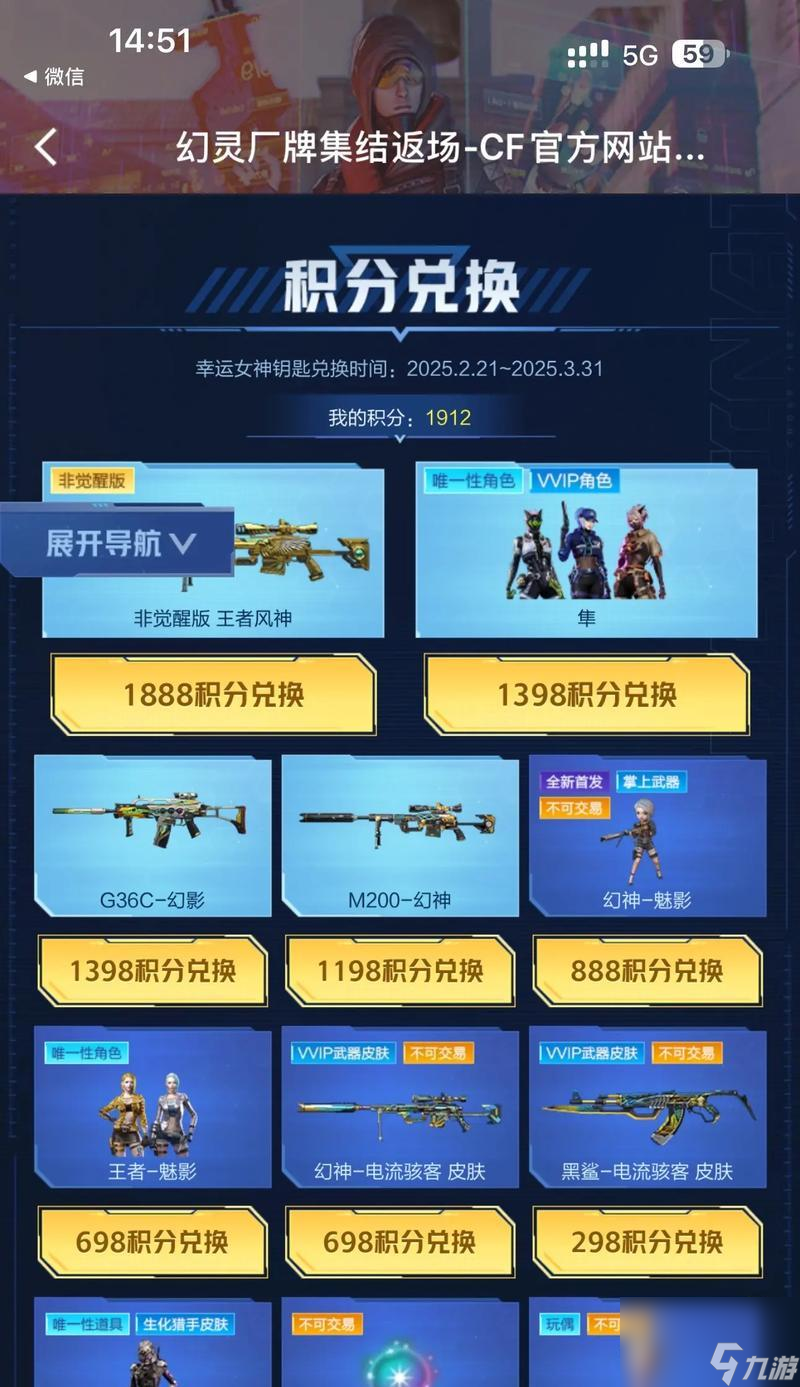Exchange G36C-幻影 for 1398积分

coord(152,970)
